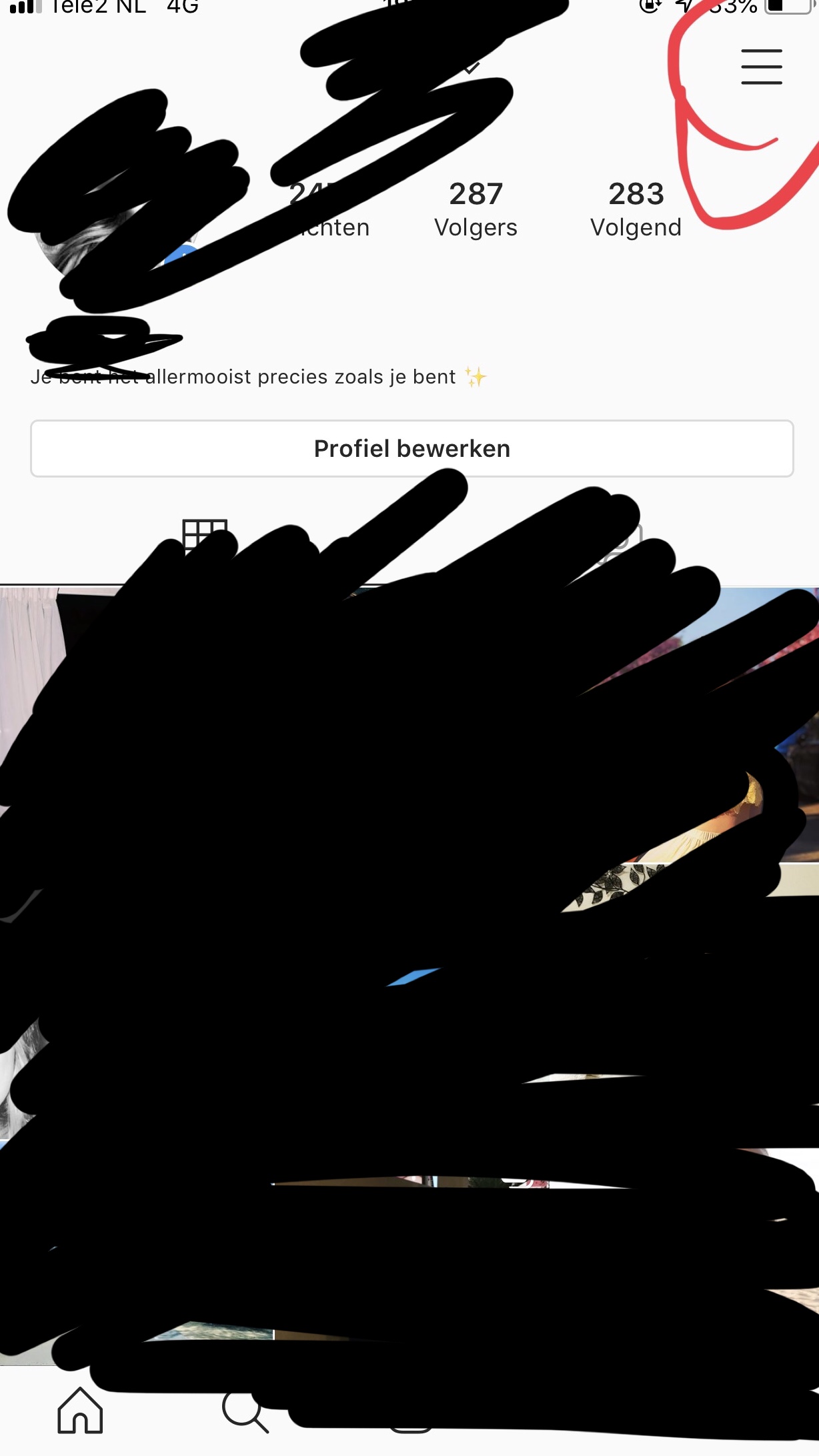Open the 283 Volgend list
The width and height of the screenshot is (819, 1456).
[x=636, y=209]
